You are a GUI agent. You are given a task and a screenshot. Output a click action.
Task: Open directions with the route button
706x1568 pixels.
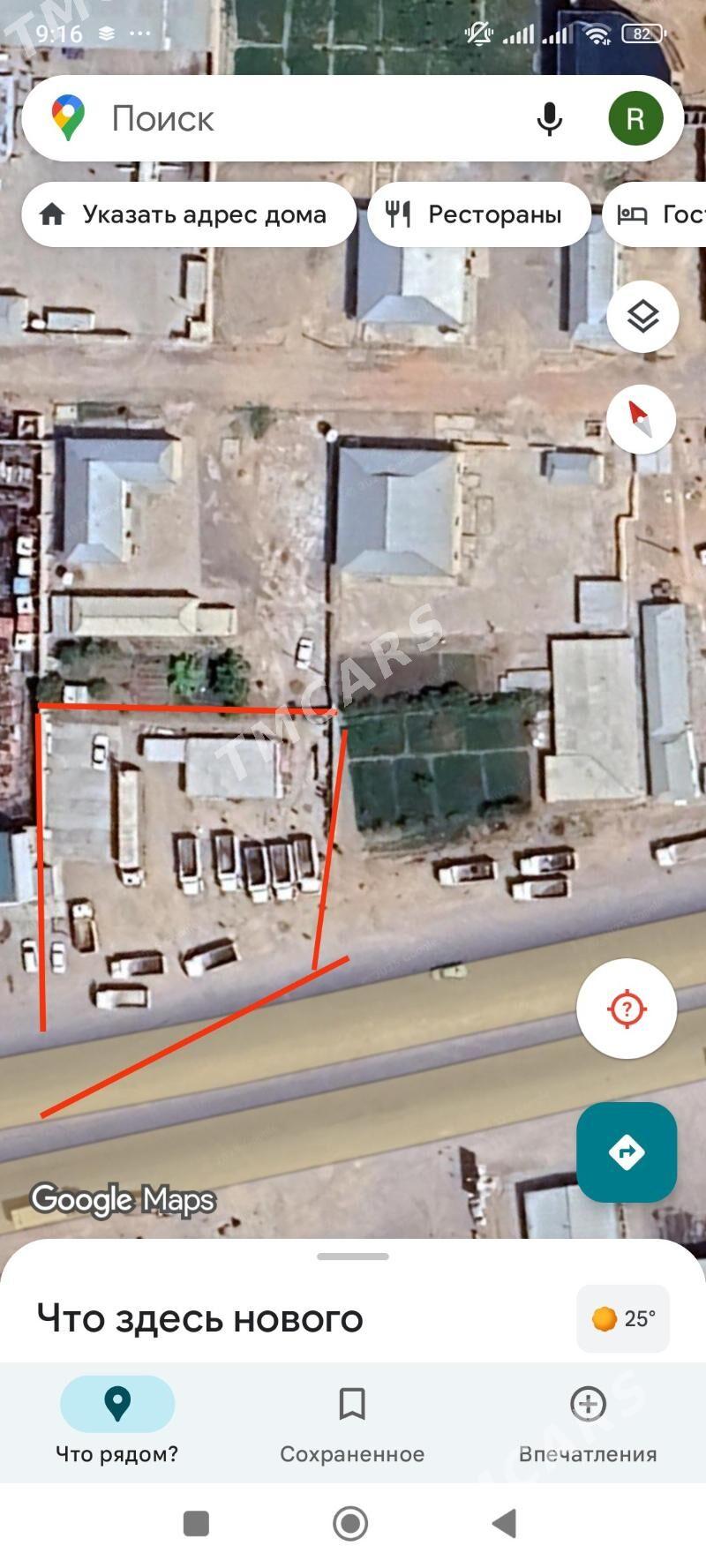627,1152
